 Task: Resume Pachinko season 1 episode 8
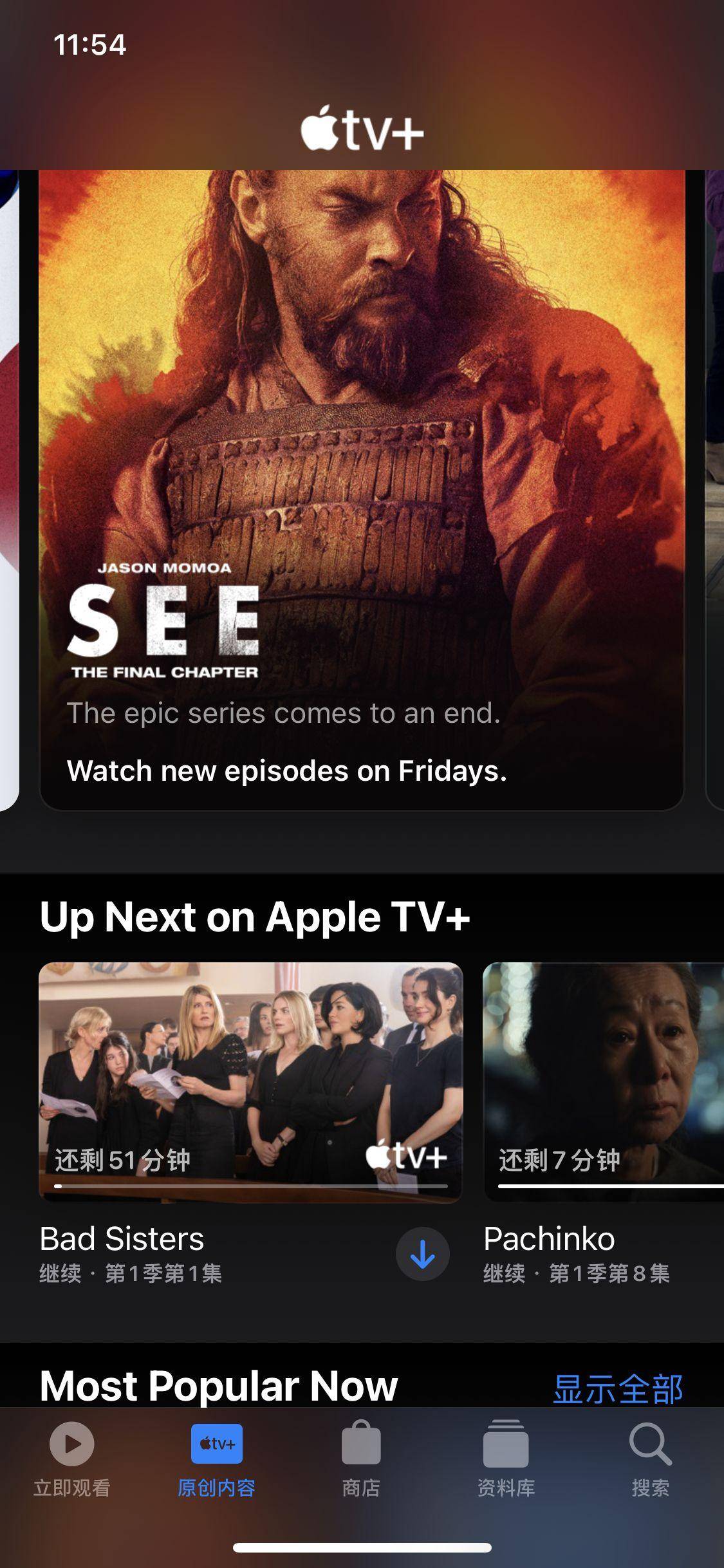(x=603, y=1083)
